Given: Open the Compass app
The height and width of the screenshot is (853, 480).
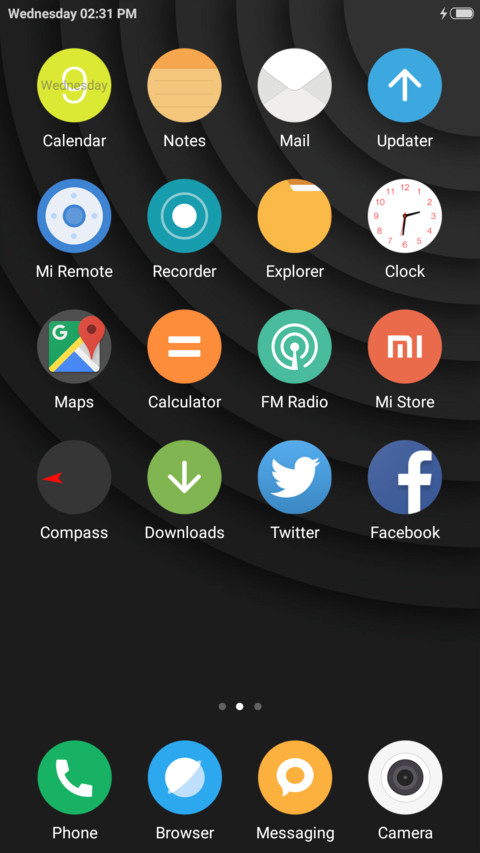Looking at the screenshot, I should [x=74, y=477].
